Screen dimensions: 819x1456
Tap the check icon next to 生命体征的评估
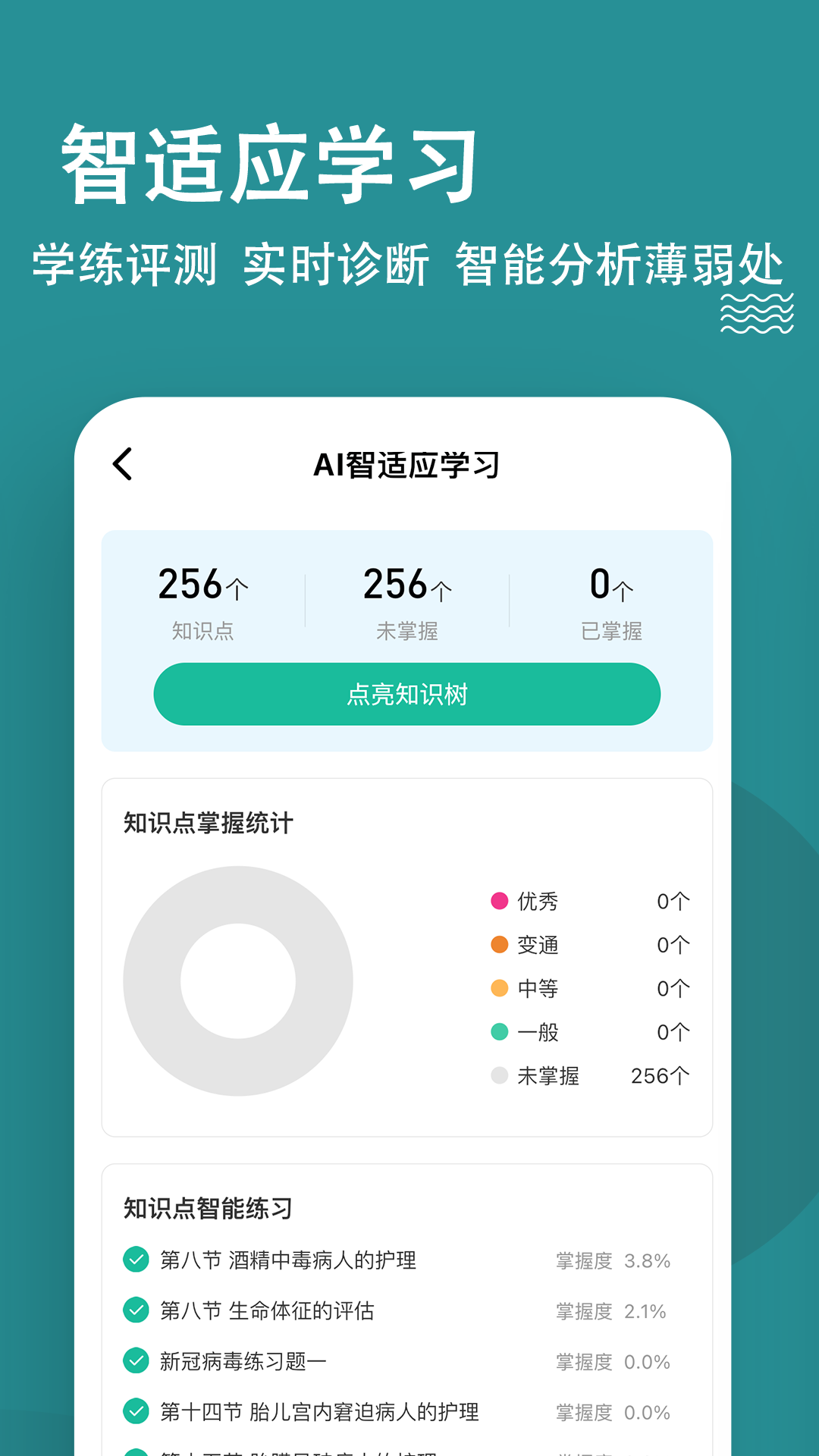pyautogui.click(x=135, y=1311)
